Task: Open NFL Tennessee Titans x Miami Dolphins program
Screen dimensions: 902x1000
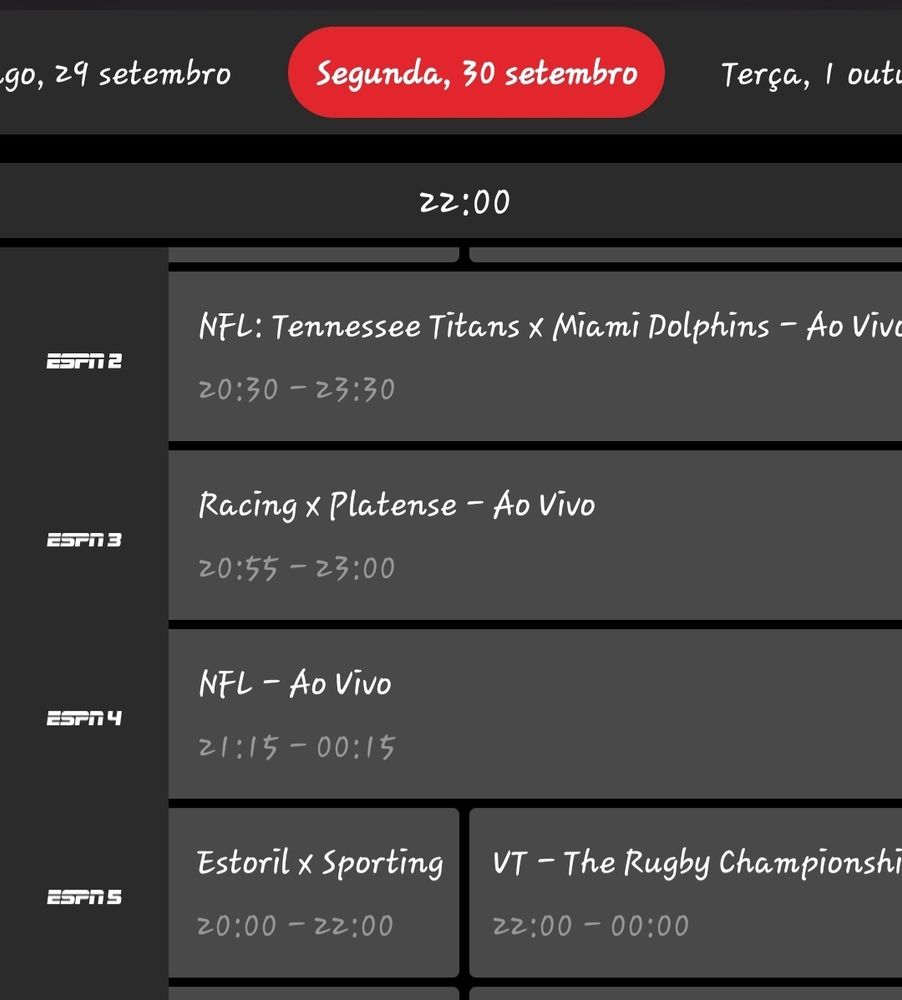Action: (x=535, y=356)
